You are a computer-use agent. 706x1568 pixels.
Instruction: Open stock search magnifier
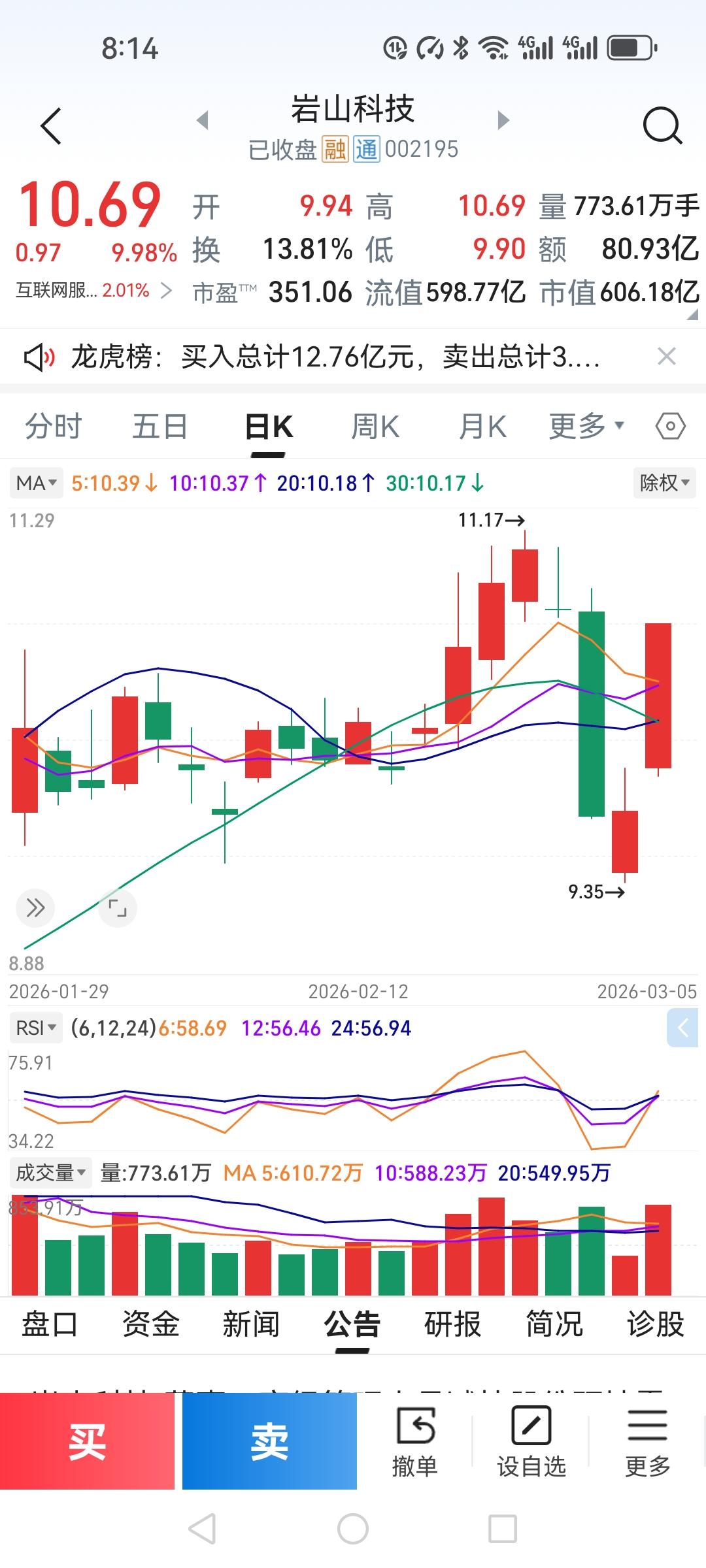(662, 125)
